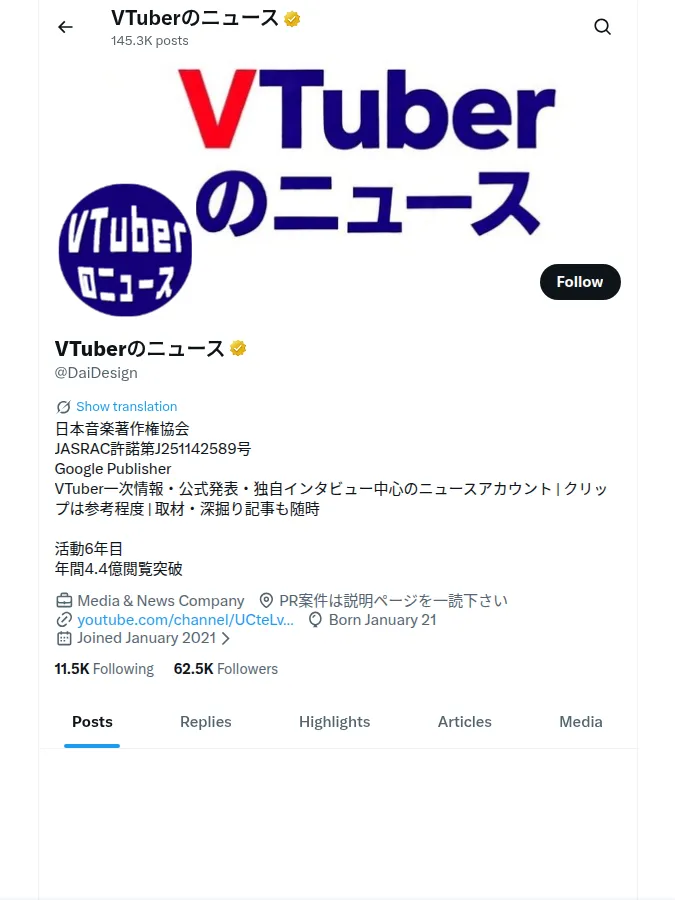Screen dimensions: 675x900
Task: Open the Media & News Company category
Action: coord(160,600)
